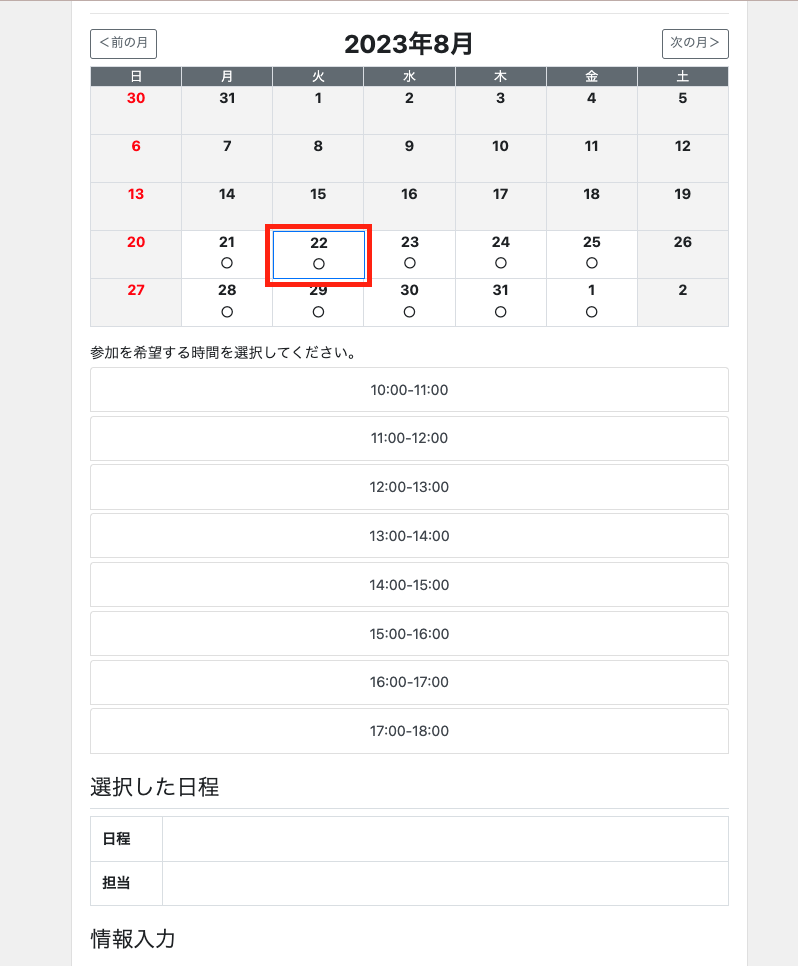Tap the highlighted date August 22
Viewport: 798px width, 966px height.
(x=318, y=254)
